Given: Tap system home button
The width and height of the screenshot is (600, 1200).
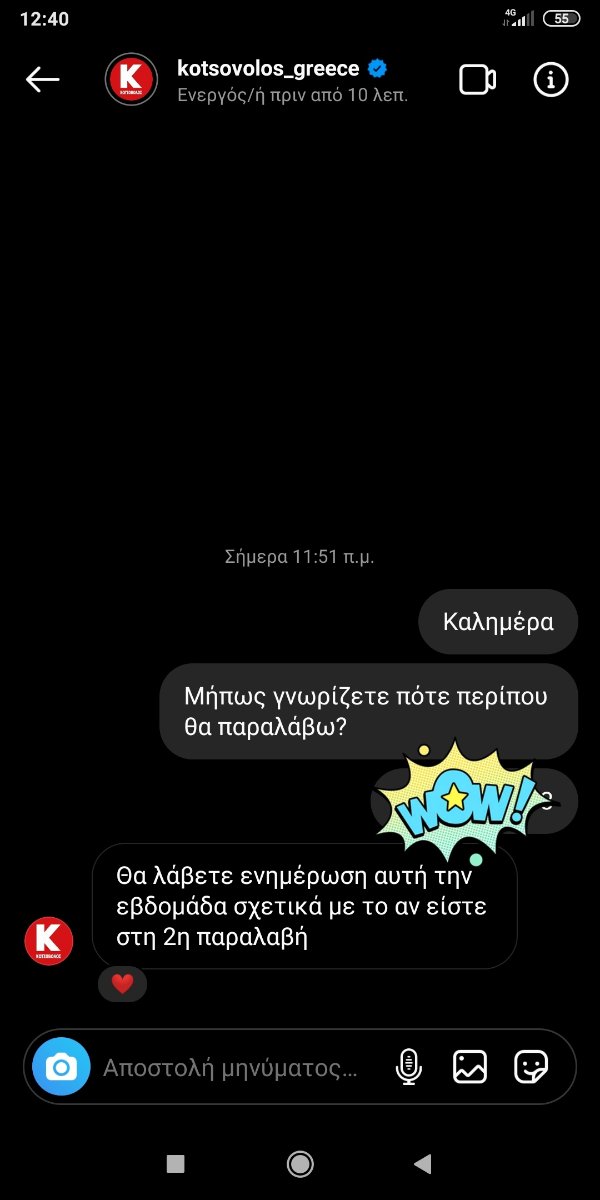Looking at the screenshot, I should point(300,1163).
